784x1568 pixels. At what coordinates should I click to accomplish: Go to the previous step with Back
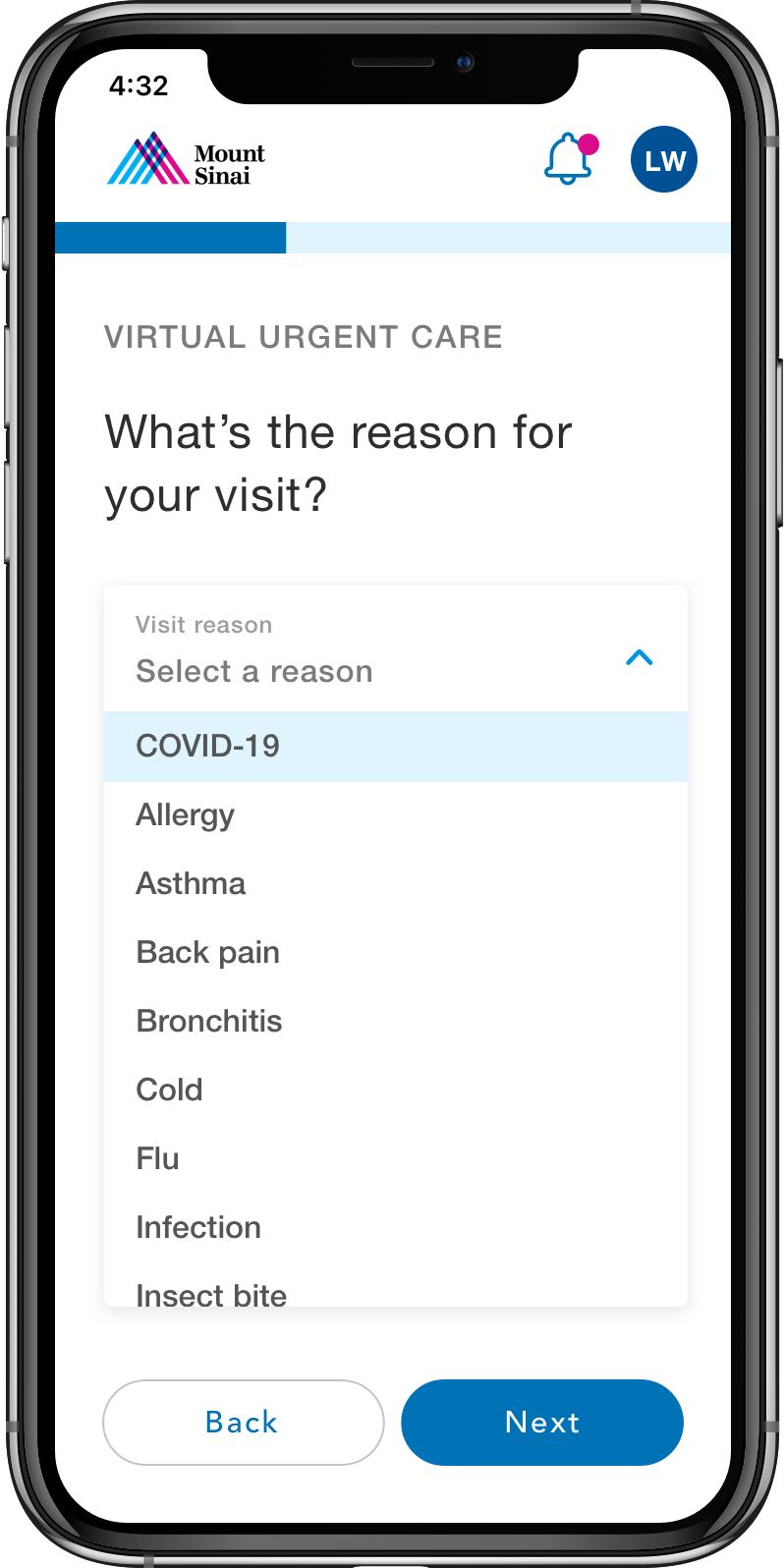pos(243,1423)
